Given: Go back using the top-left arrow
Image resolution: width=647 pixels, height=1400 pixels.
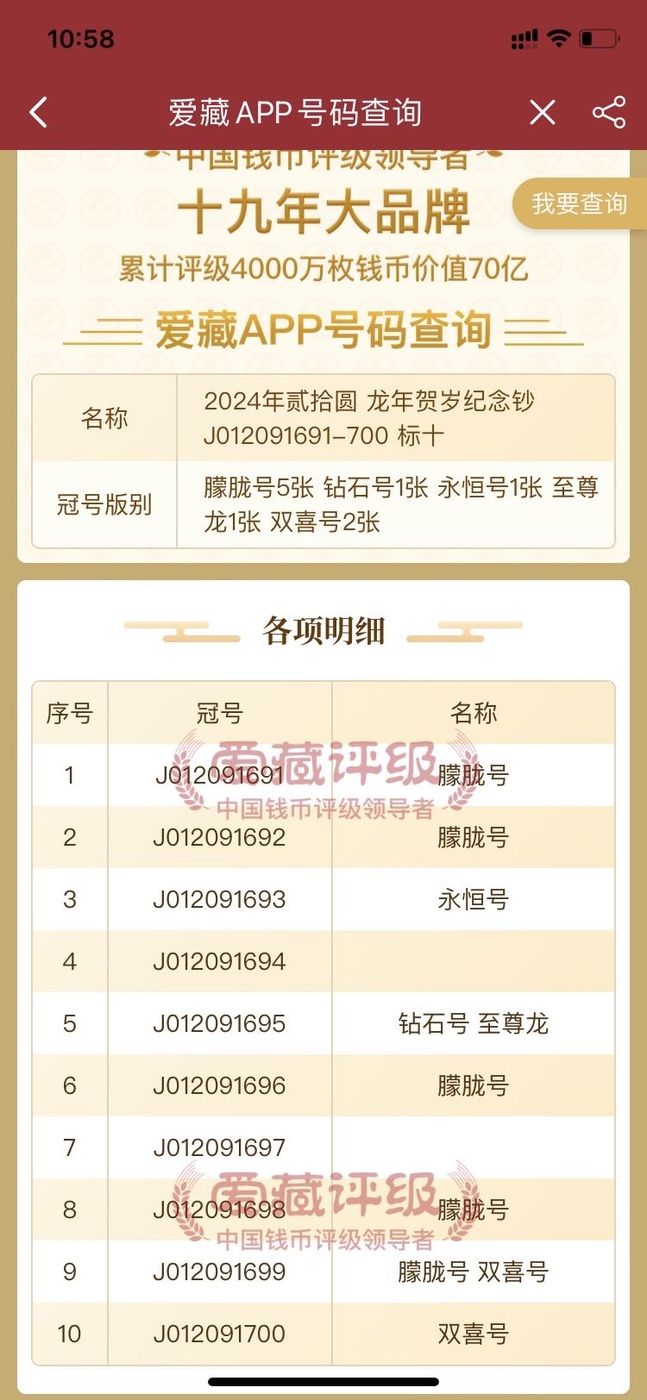Looking at the screenshot, I should click(38, 112).
